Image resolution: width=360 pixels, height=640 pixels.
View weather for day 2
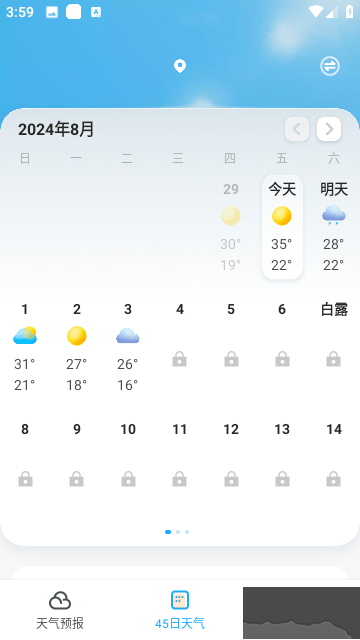pyautogui.click(x=77, y=347)
